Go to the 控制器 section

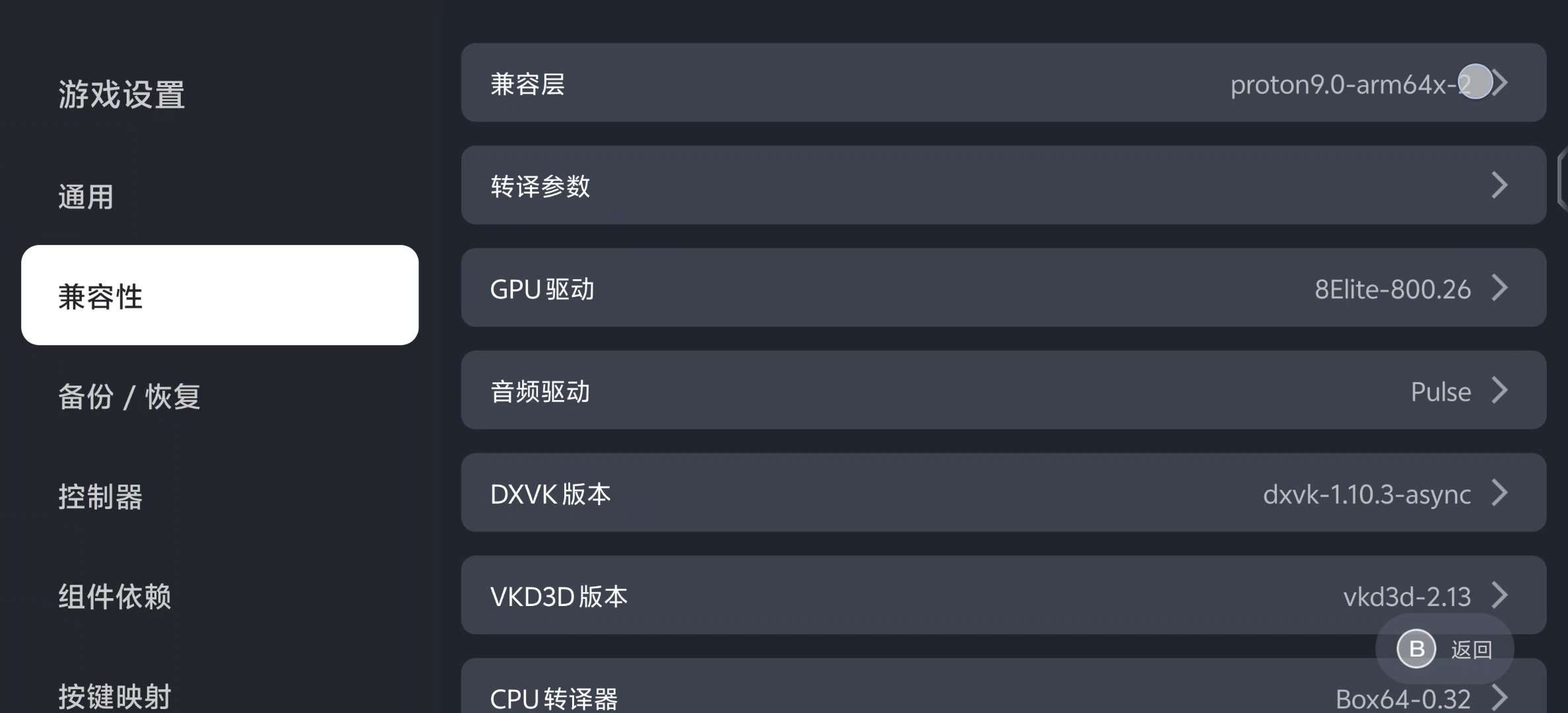coord(100,496)
